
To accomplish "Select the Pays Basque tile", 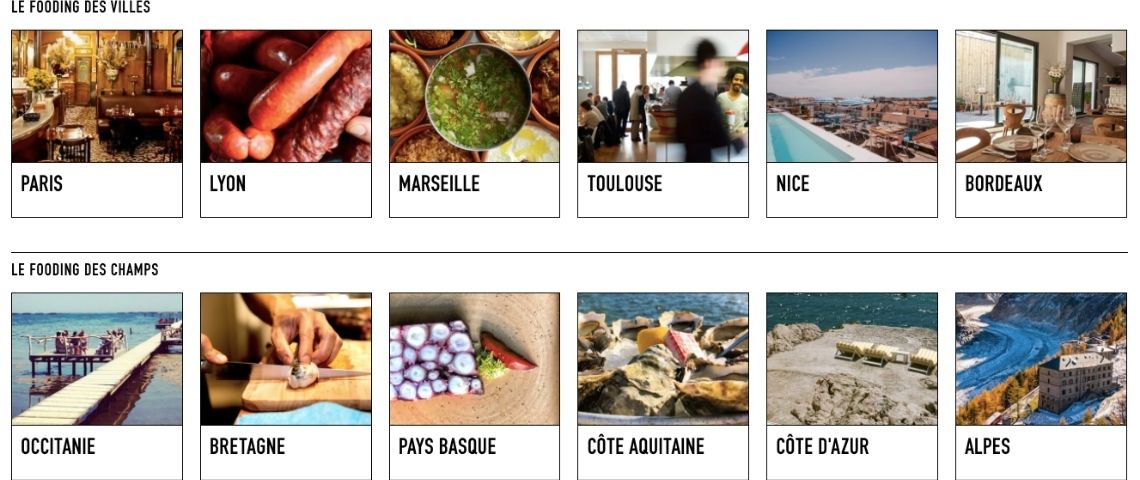I will point(474,385).
